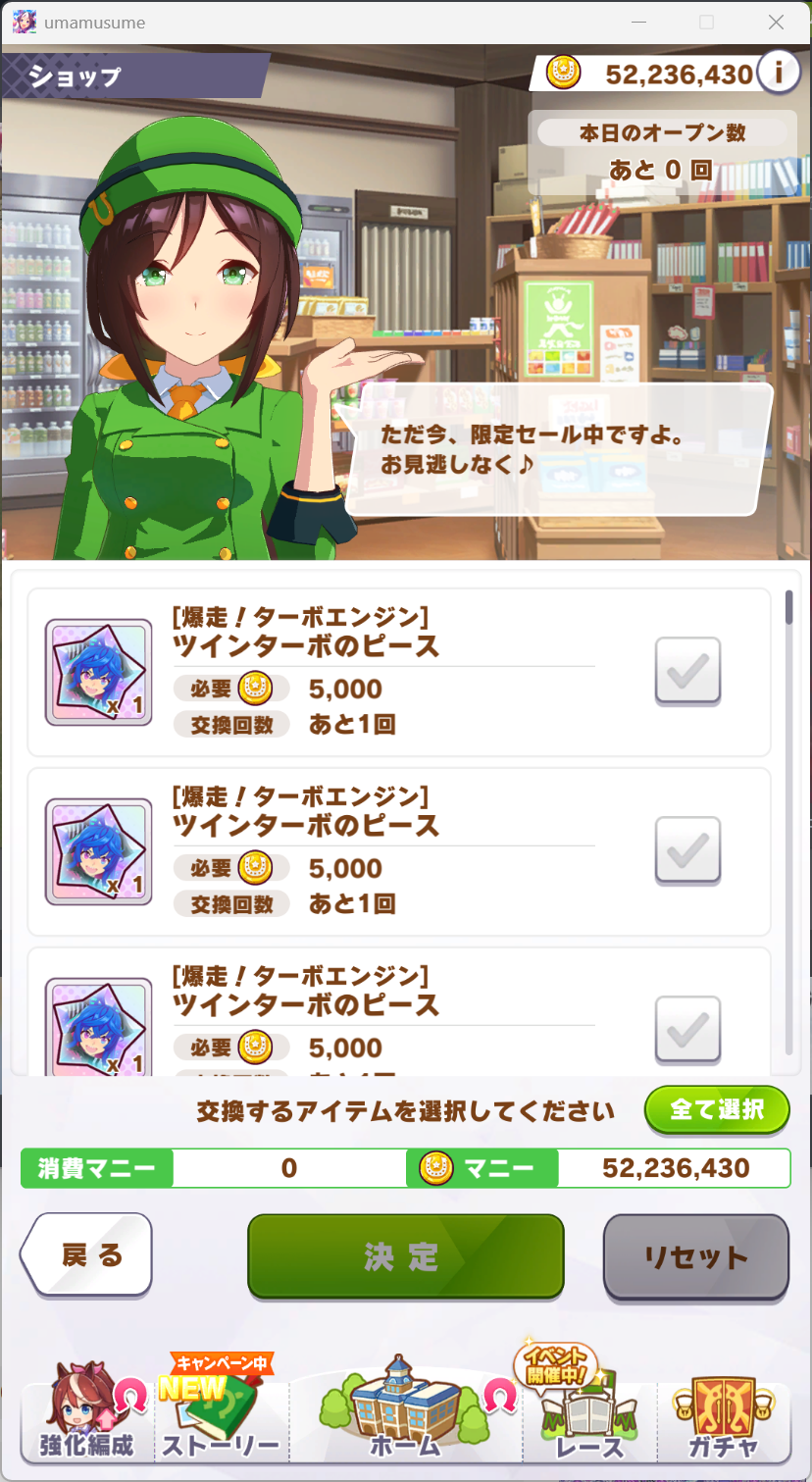The image size is (812, 1482).
Task: Go back with 戻る button
Action: click(x=88, y=1254)
